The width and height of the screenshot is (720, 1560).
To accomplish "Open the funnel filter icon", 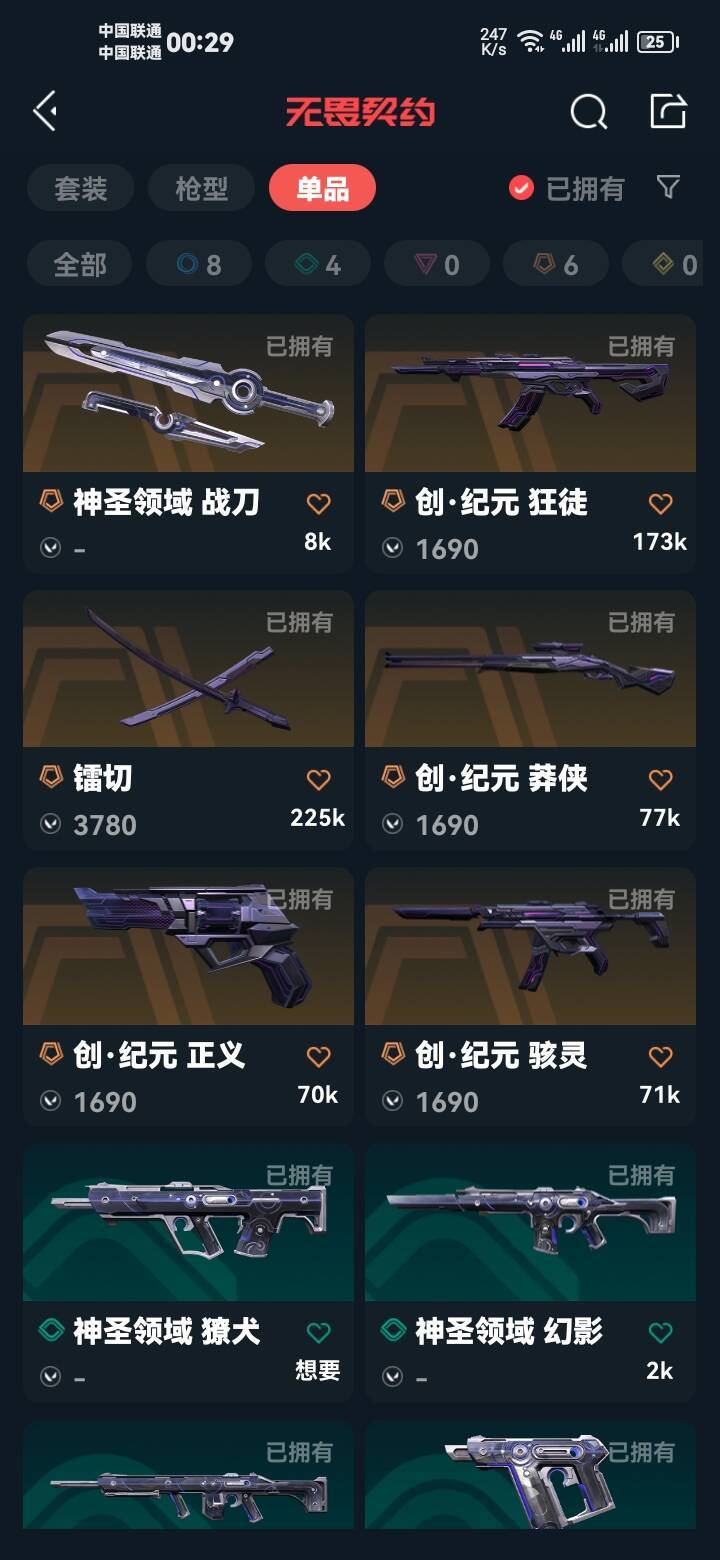I will 668,187.
